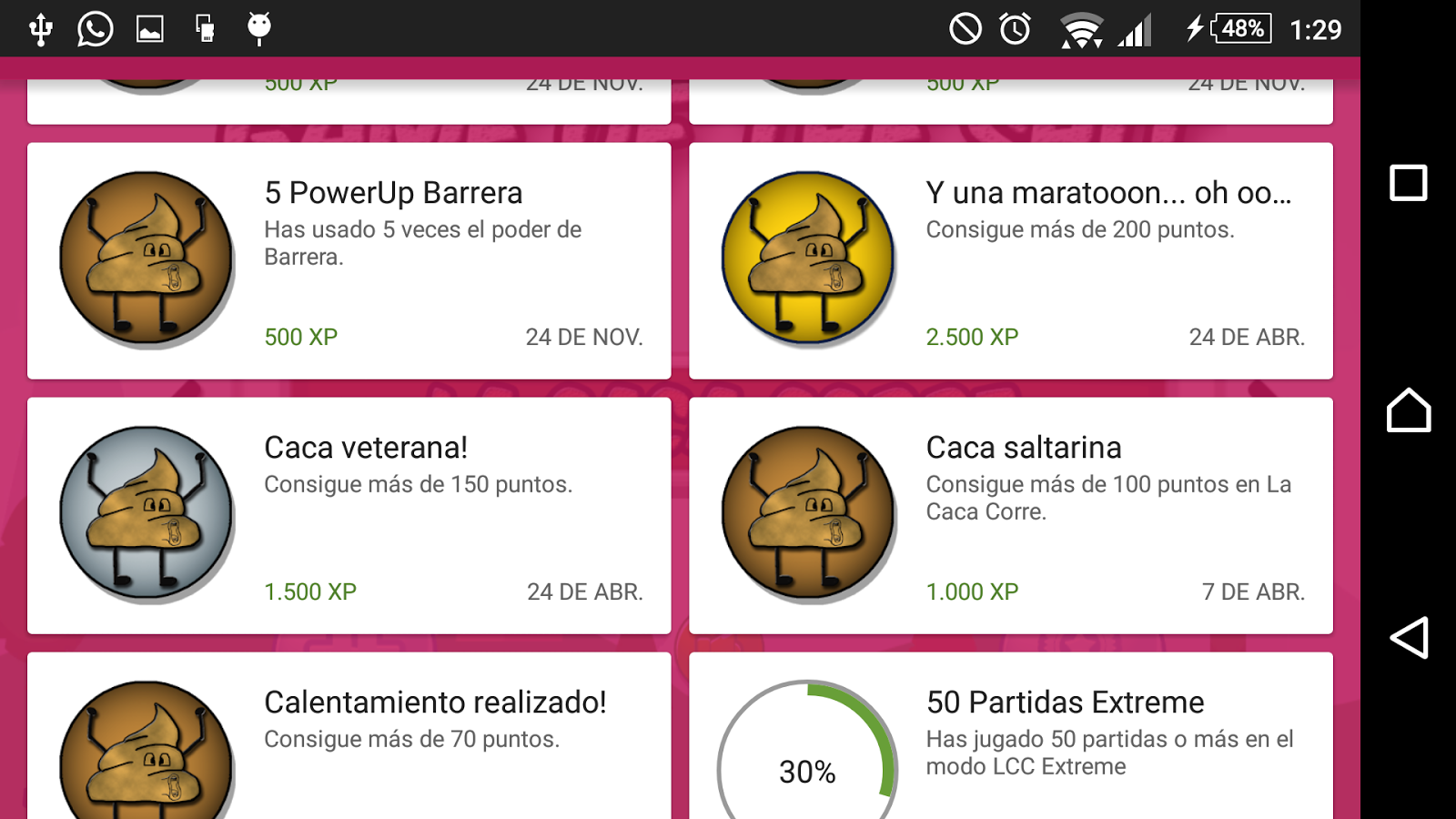Go to the home screen

click(x=1408, y=410)
